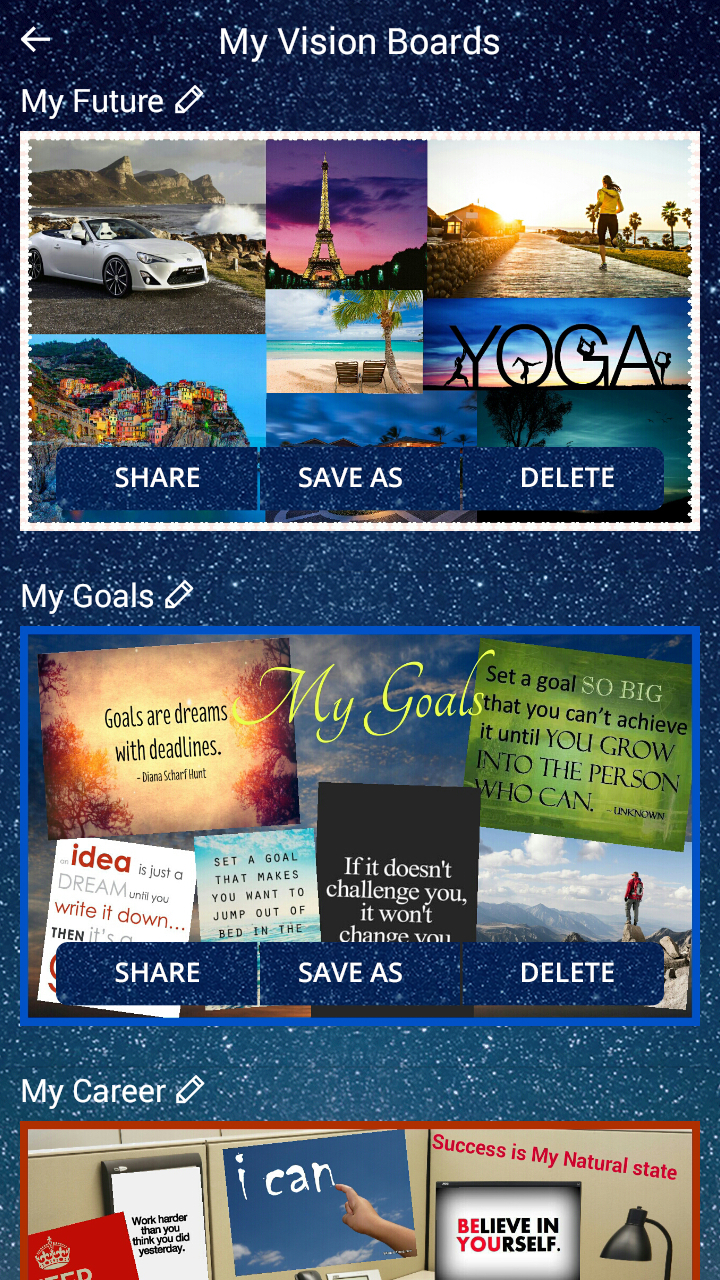Edit the My Future board name

point(188,100)
